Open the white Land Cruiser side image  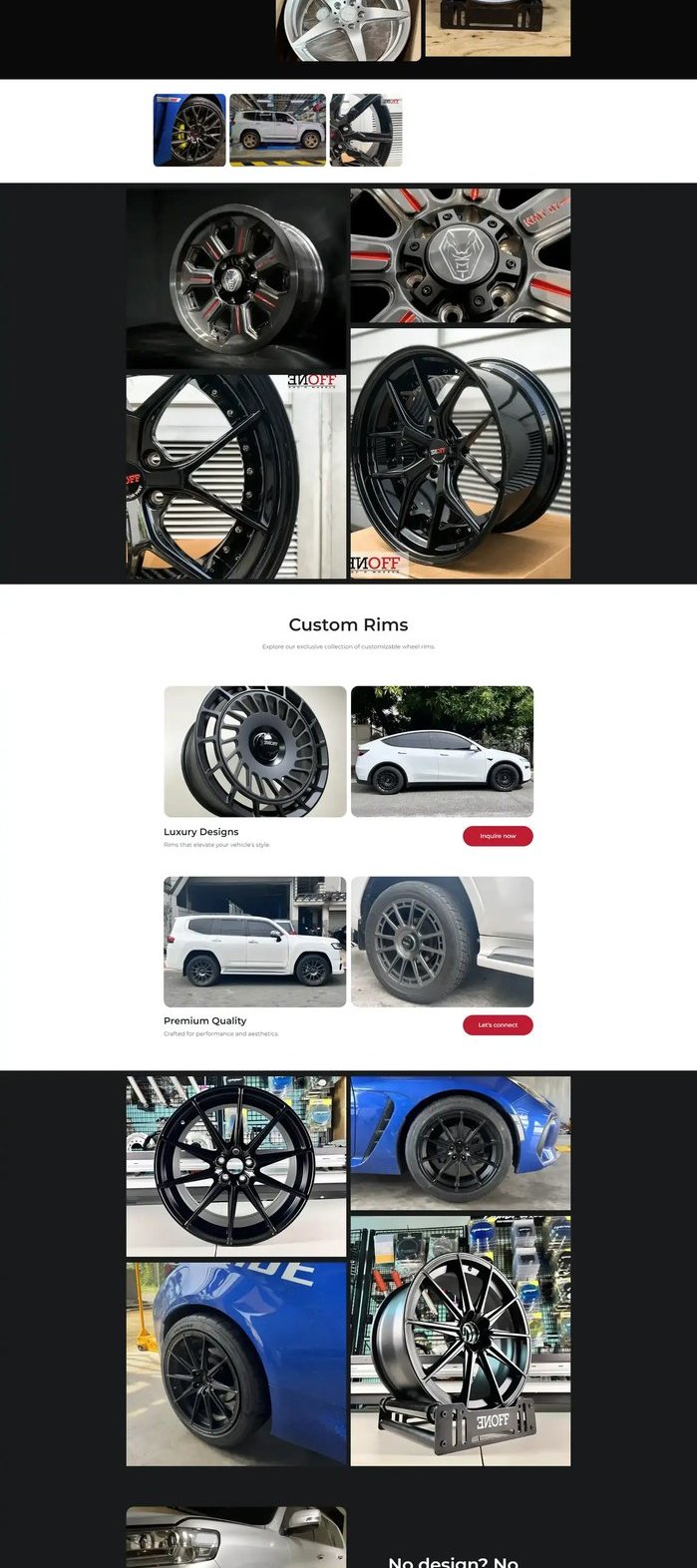(x=255, y=942)
